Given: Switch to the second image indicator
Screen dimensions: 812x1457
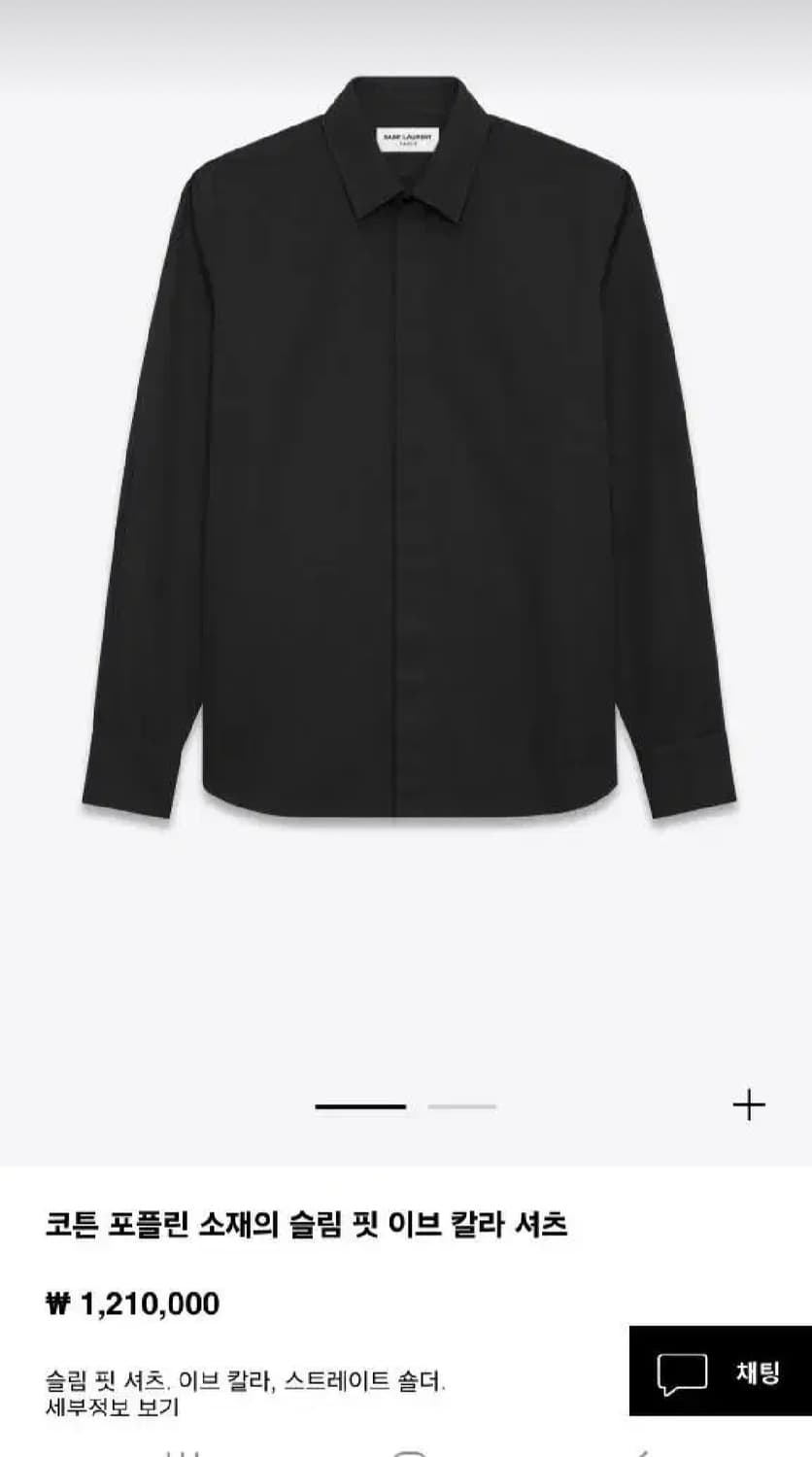Looking at the screenshot, I should (x=462, y=1106).
